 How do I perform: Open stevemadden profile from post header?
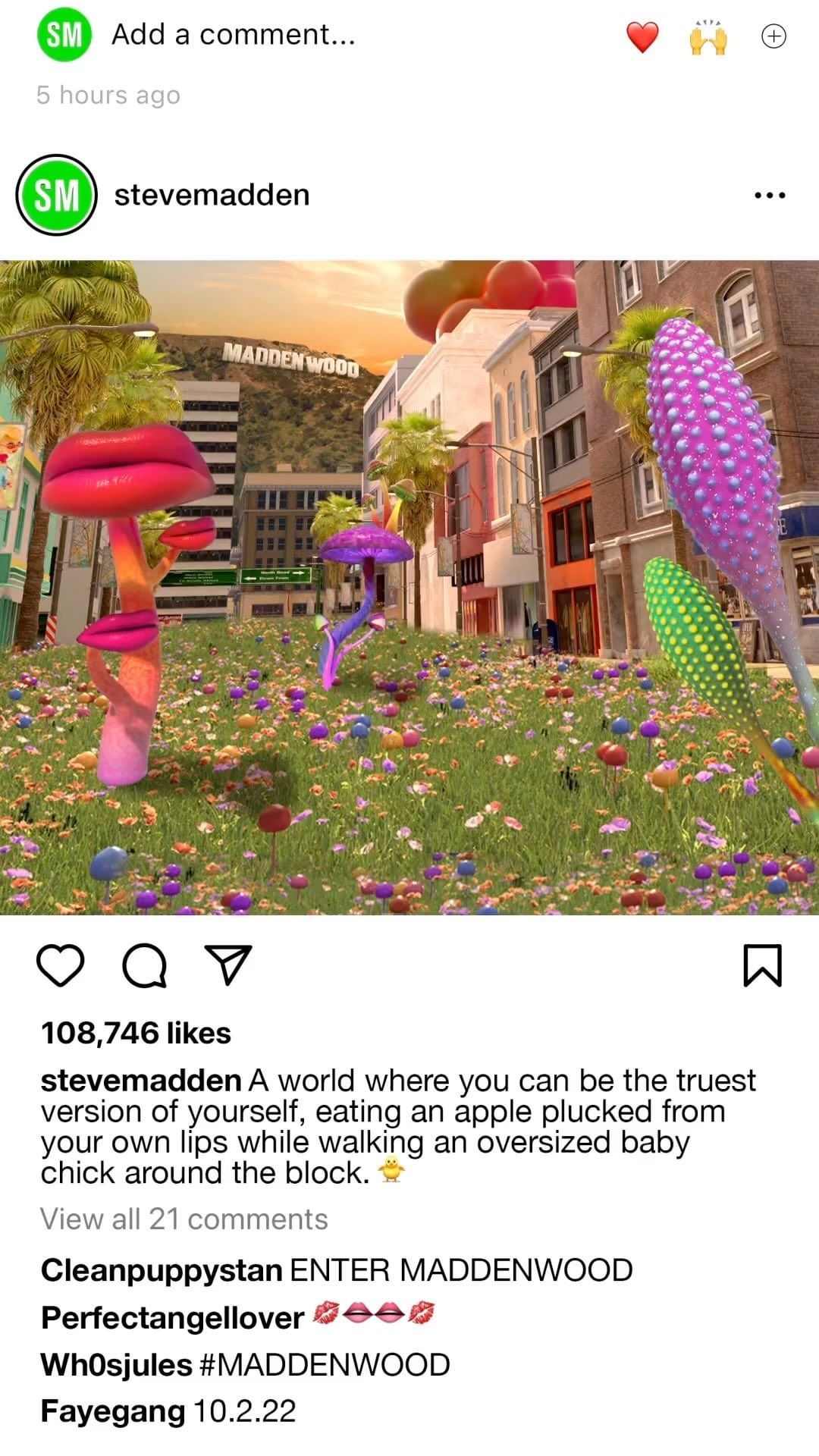point(212,195)
